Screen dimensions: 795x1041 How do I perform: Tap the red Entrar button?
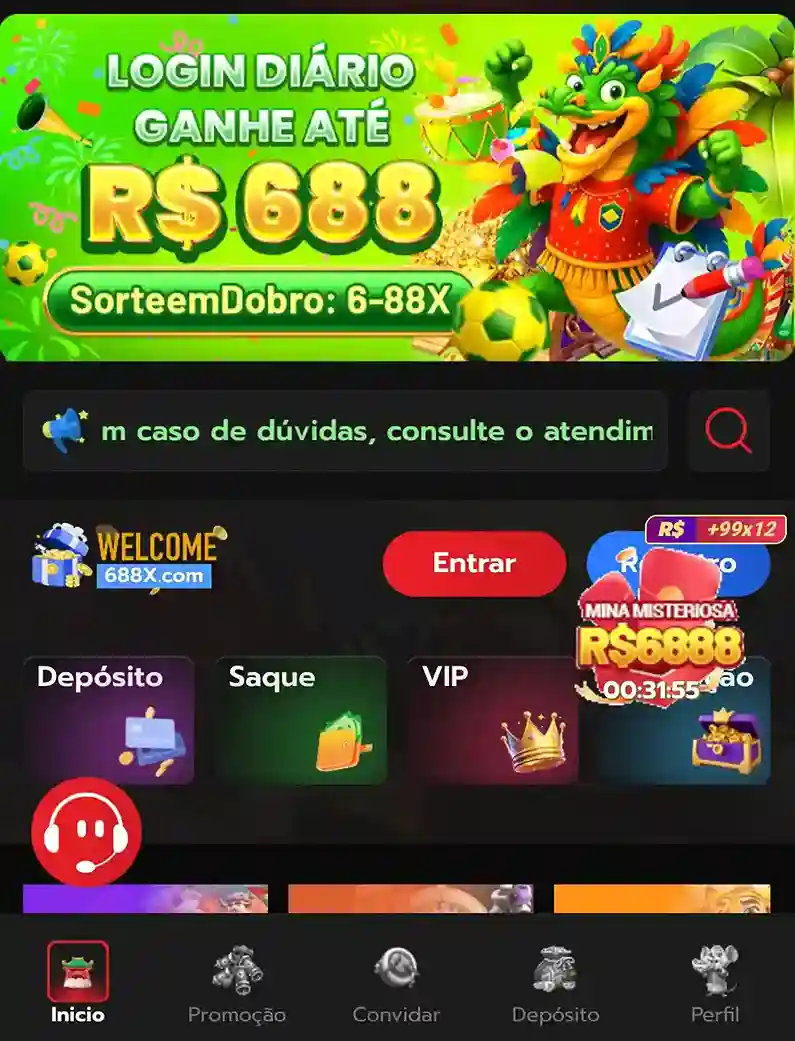[x=474, y=563]
